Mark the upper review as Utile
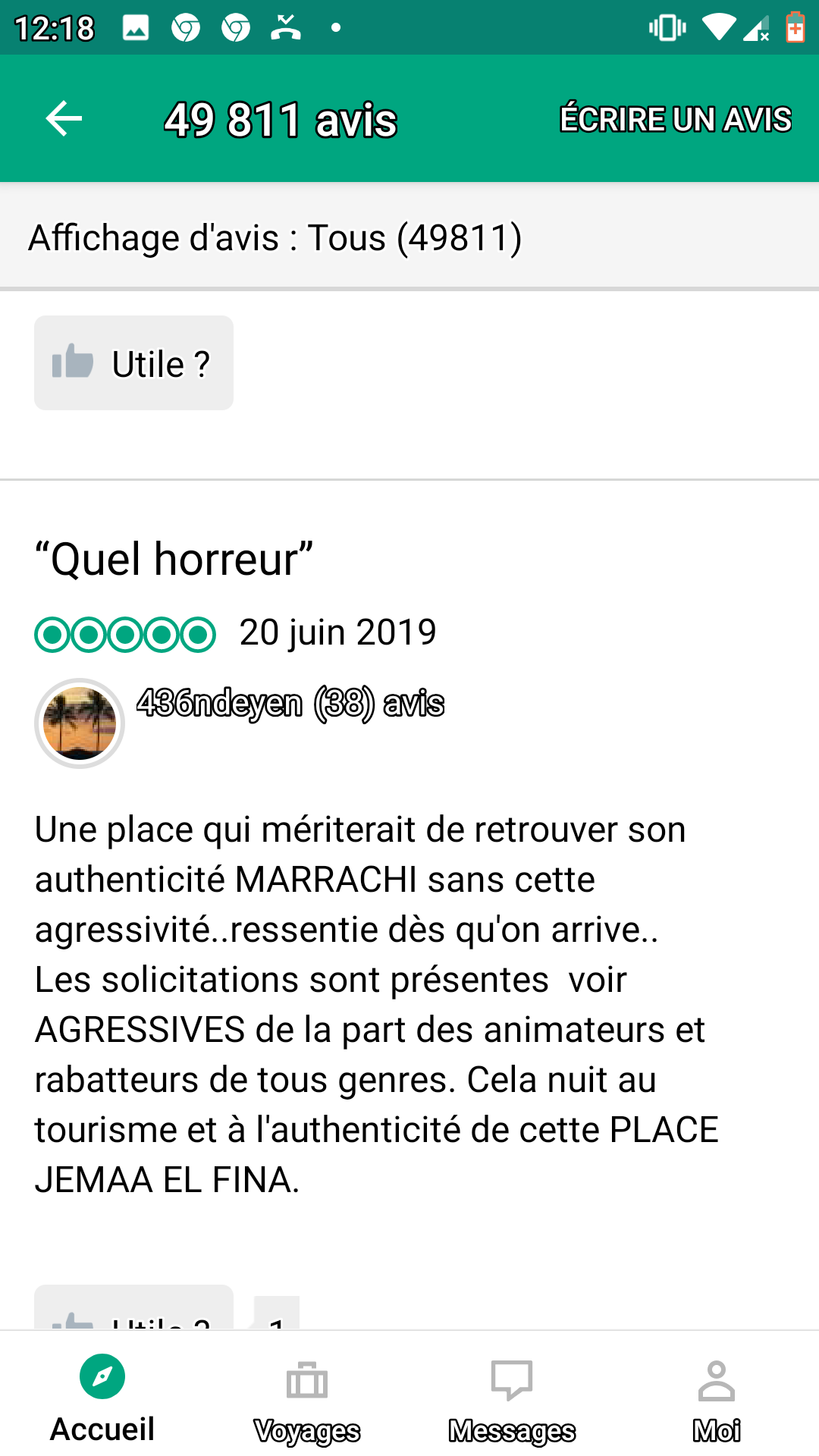This screenshot has width=819, height=1456. pyautogui.click(x=133, y=363)
